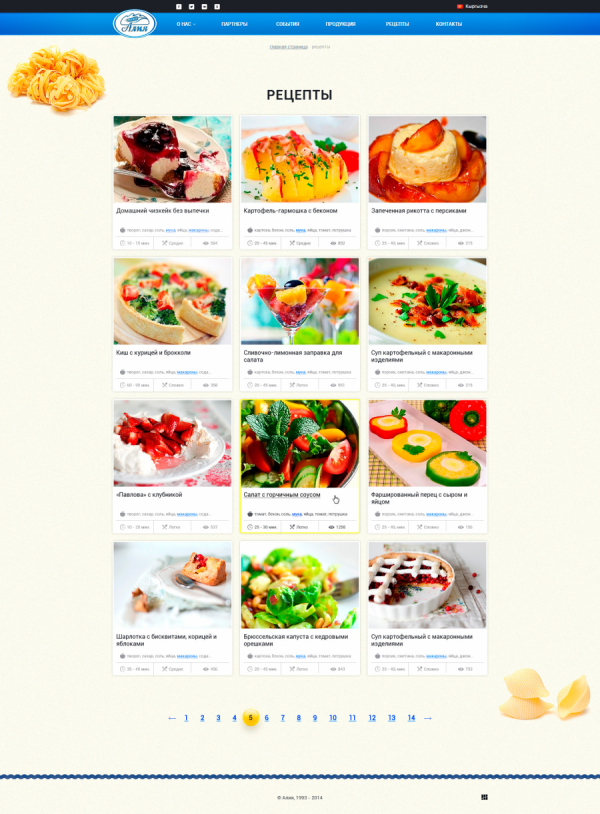
Task: View the «Запеченная рикотта с персиками» recipe
Action: pyautogui.click(x=417, y=211)
